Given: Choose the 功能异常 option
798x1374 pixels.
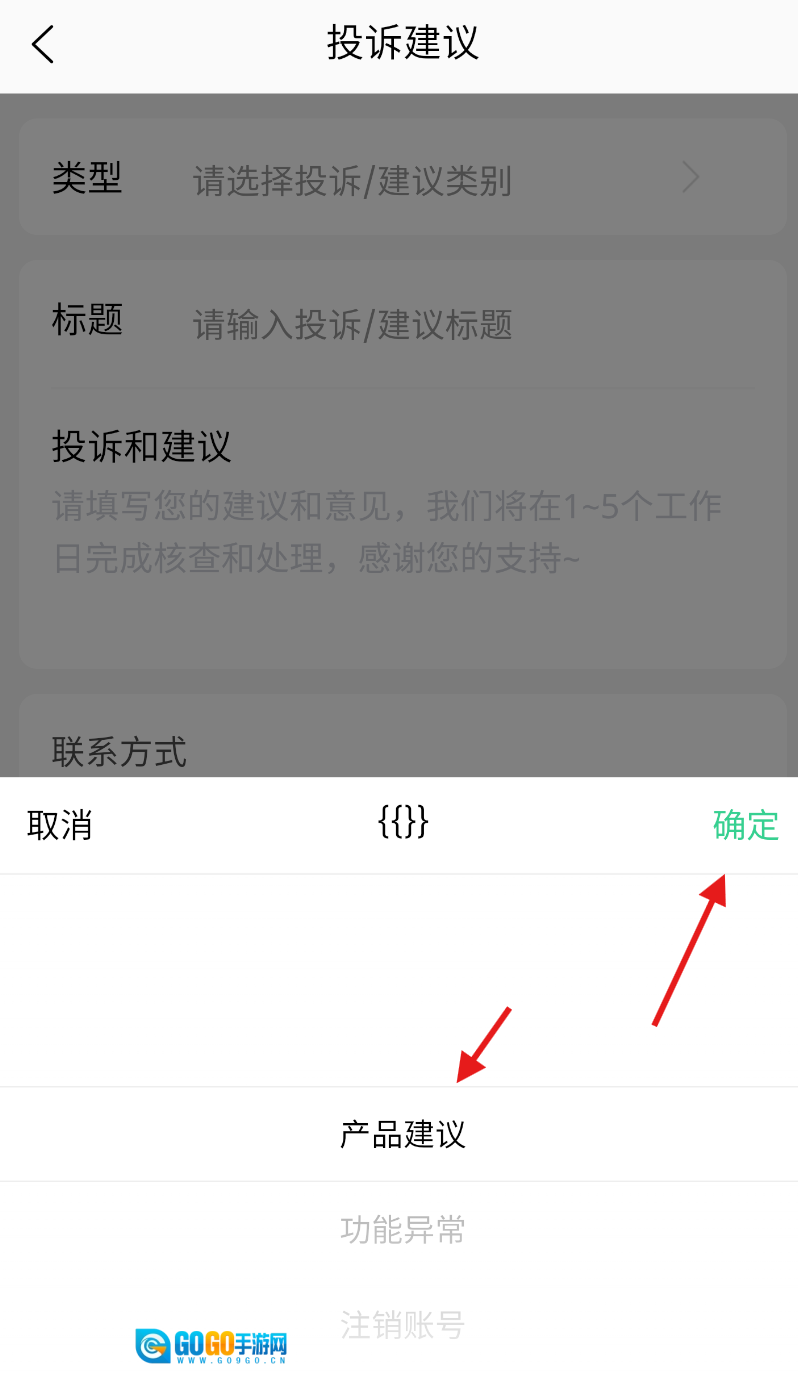Looking at the screenshot, I should coord(402,1230).
